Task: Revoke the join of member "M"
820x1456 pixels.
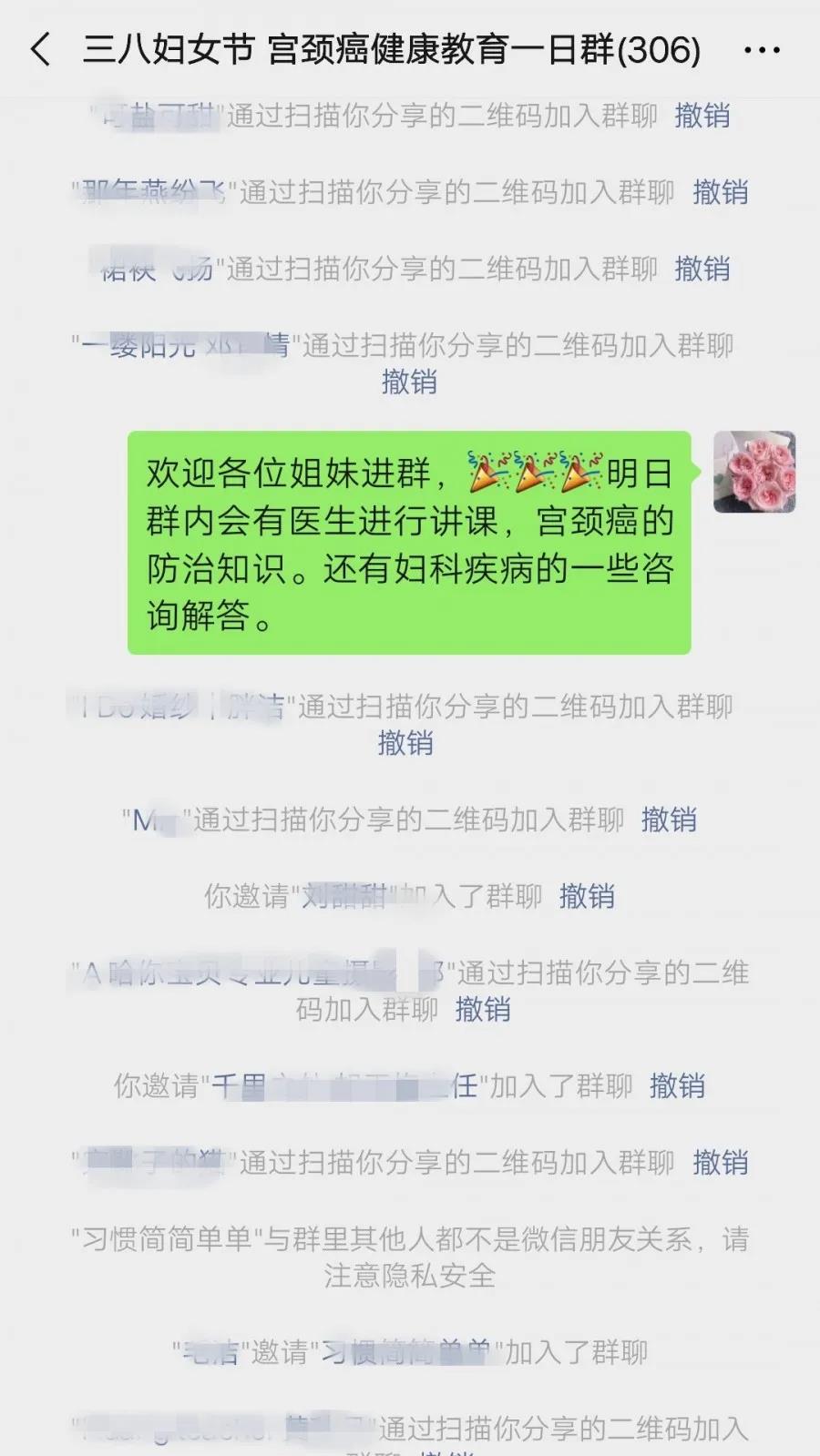Action: pos(669,820)
